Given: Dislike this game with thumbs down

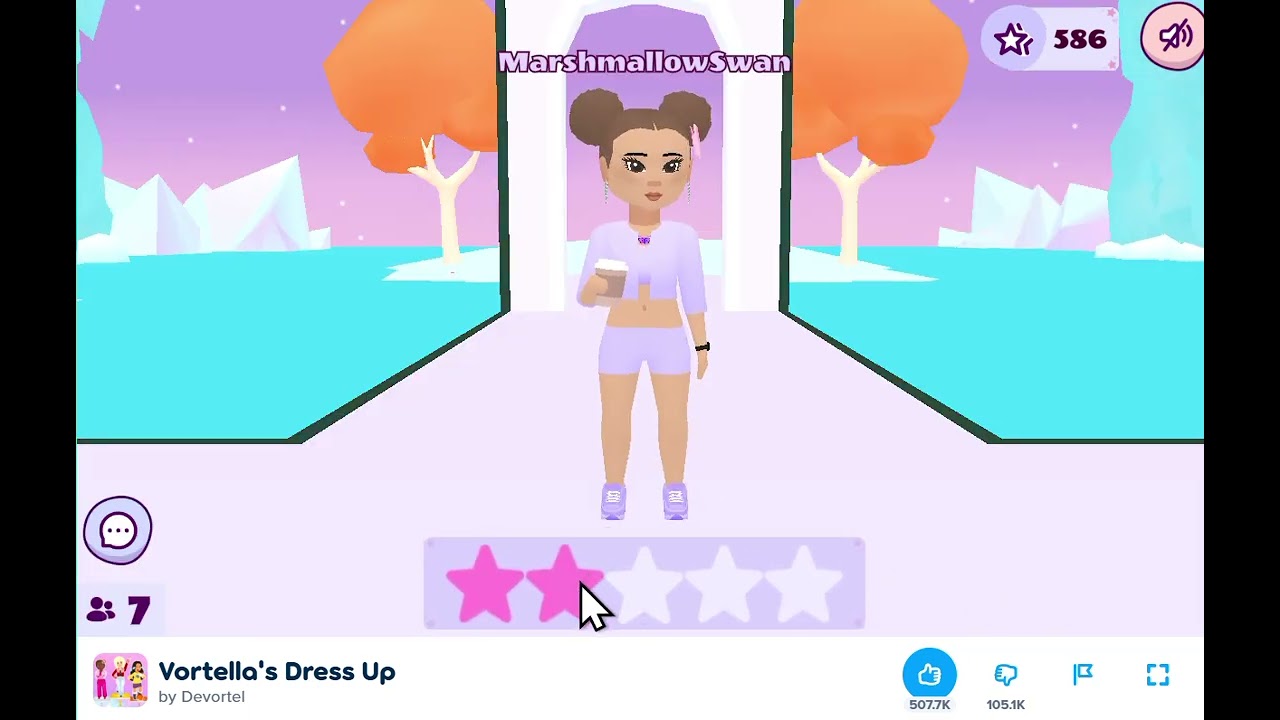Looking at the screenshot, I should 1006,675.
